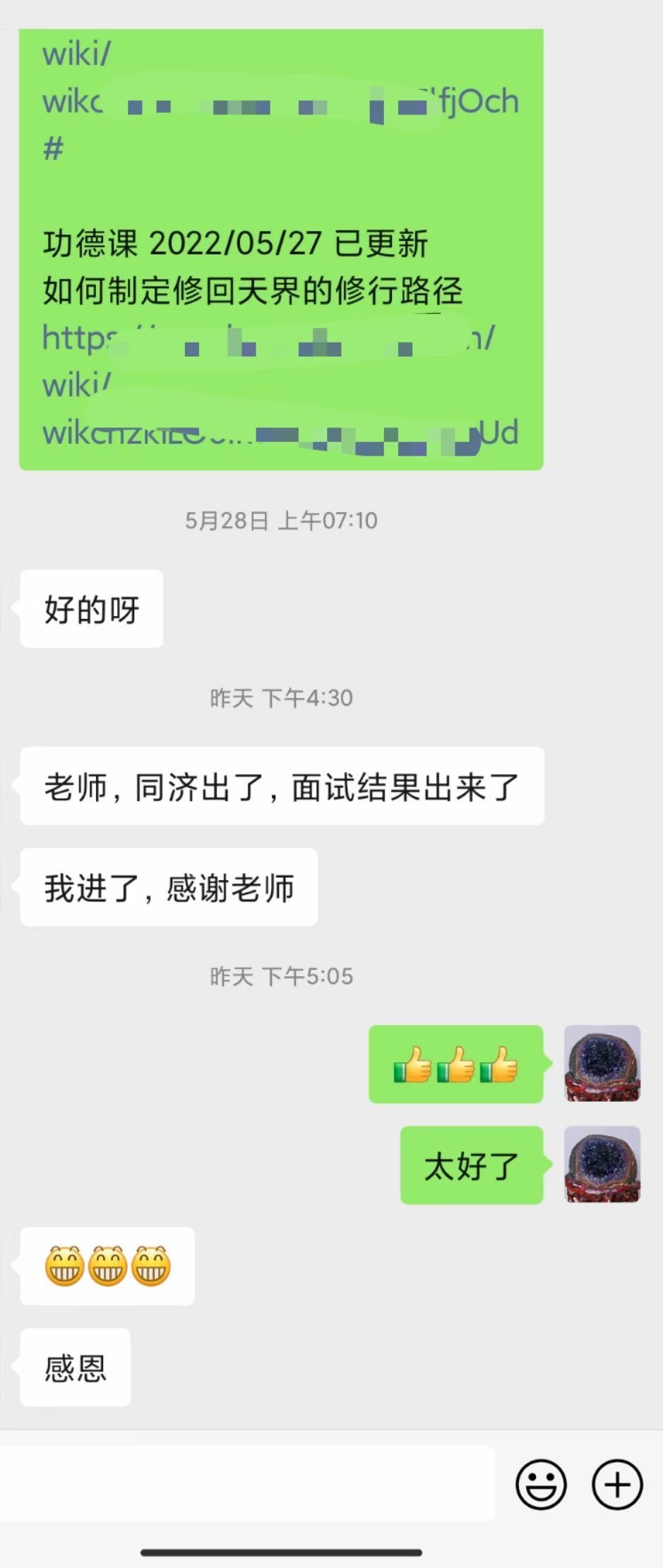
Task: Tap the avatar next to 太好了 message
Action: click(x=601, y=1166)
